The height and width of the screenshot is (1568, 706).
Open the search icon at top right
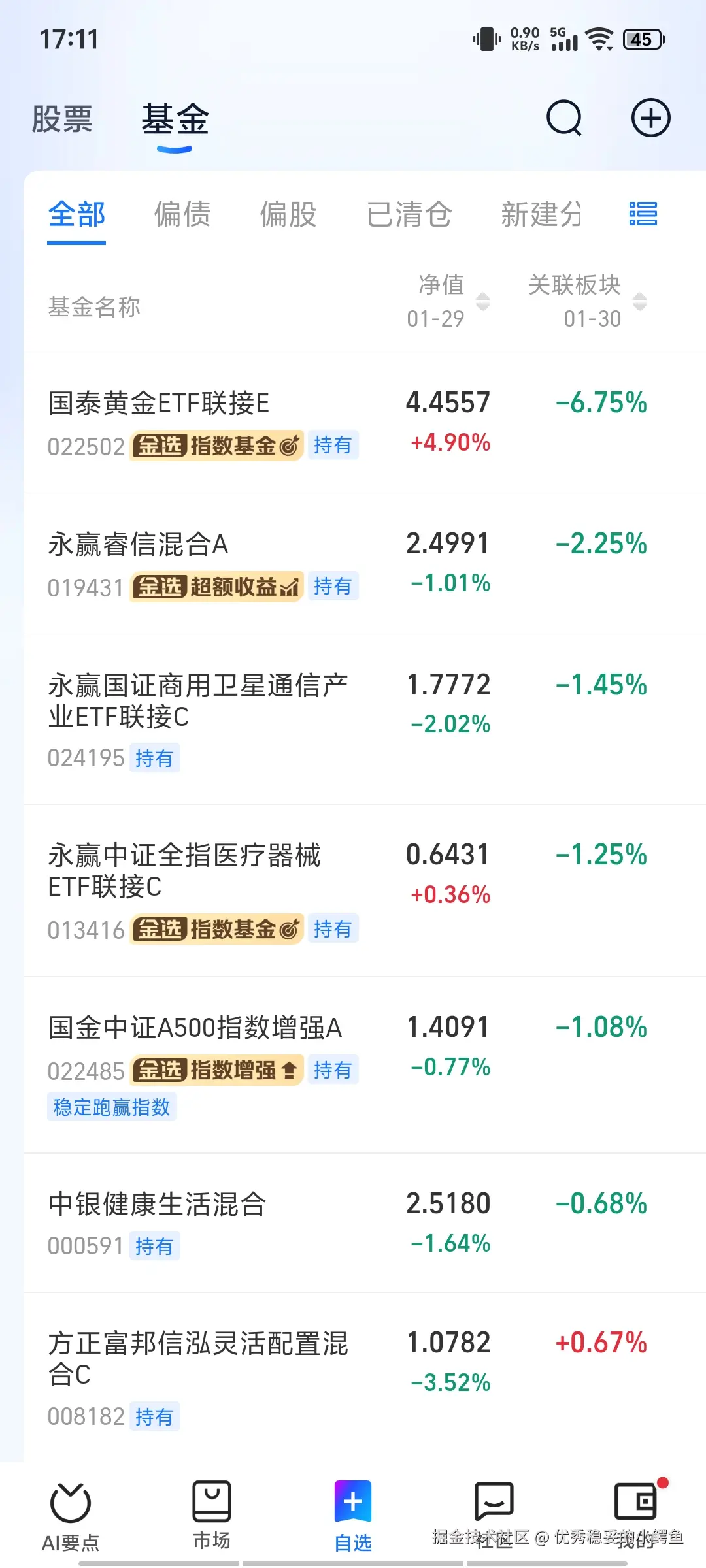coord(563,118)
